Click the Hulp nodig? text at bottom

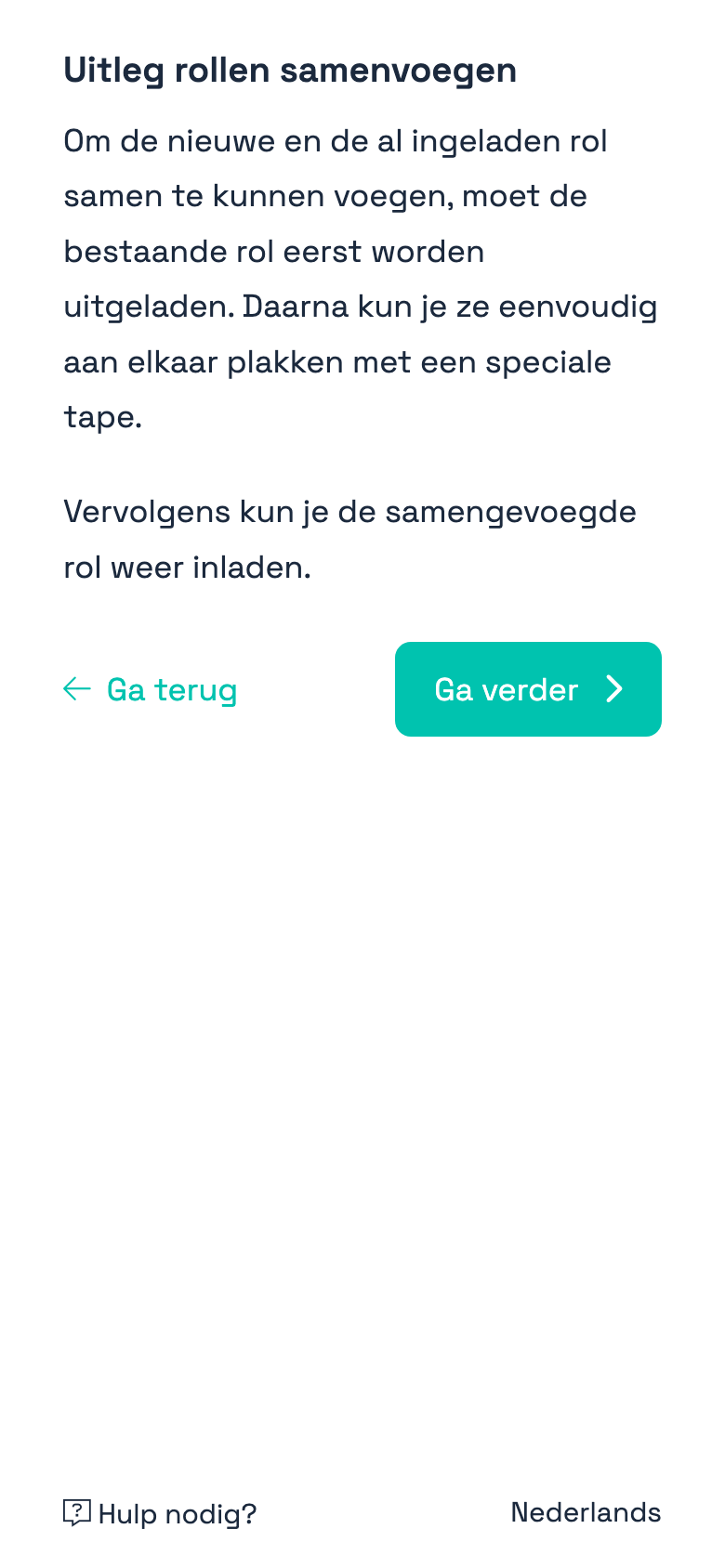point(177,1512)
